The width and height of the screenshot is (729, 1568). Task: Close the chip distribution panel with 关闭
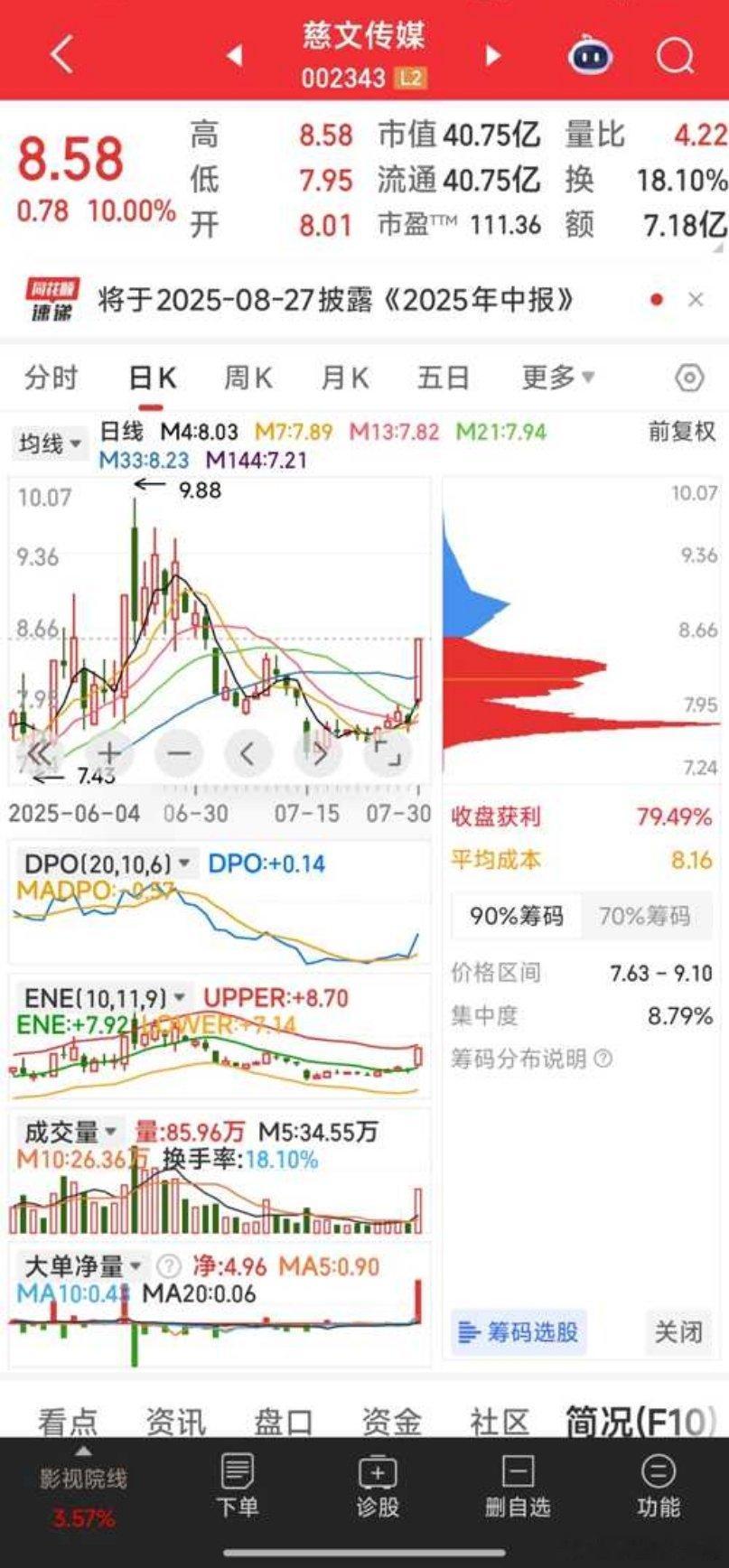tap(678, 1331)
